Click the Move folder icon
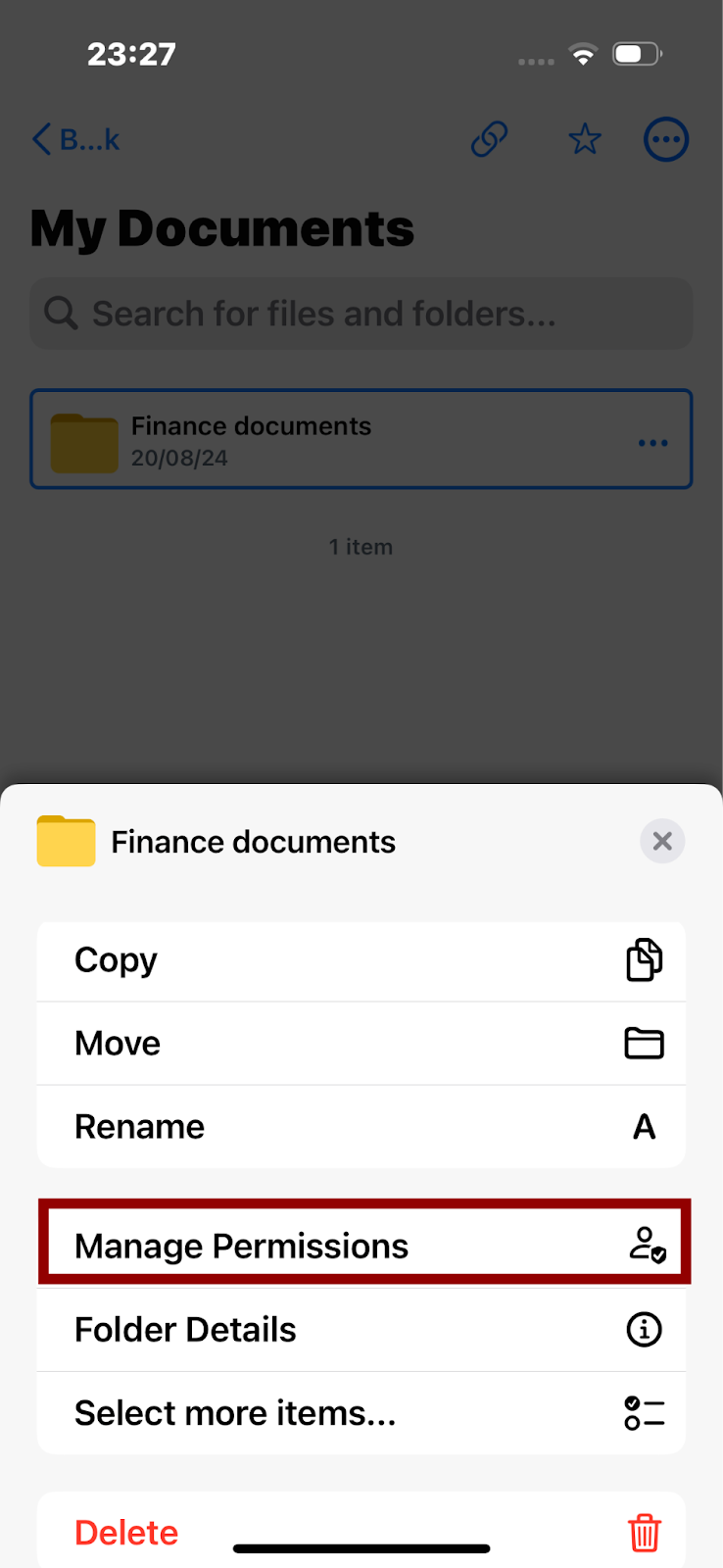The width and height of the screenshot is (723, 1568). pyautogui.click(x=644, y=1044)
